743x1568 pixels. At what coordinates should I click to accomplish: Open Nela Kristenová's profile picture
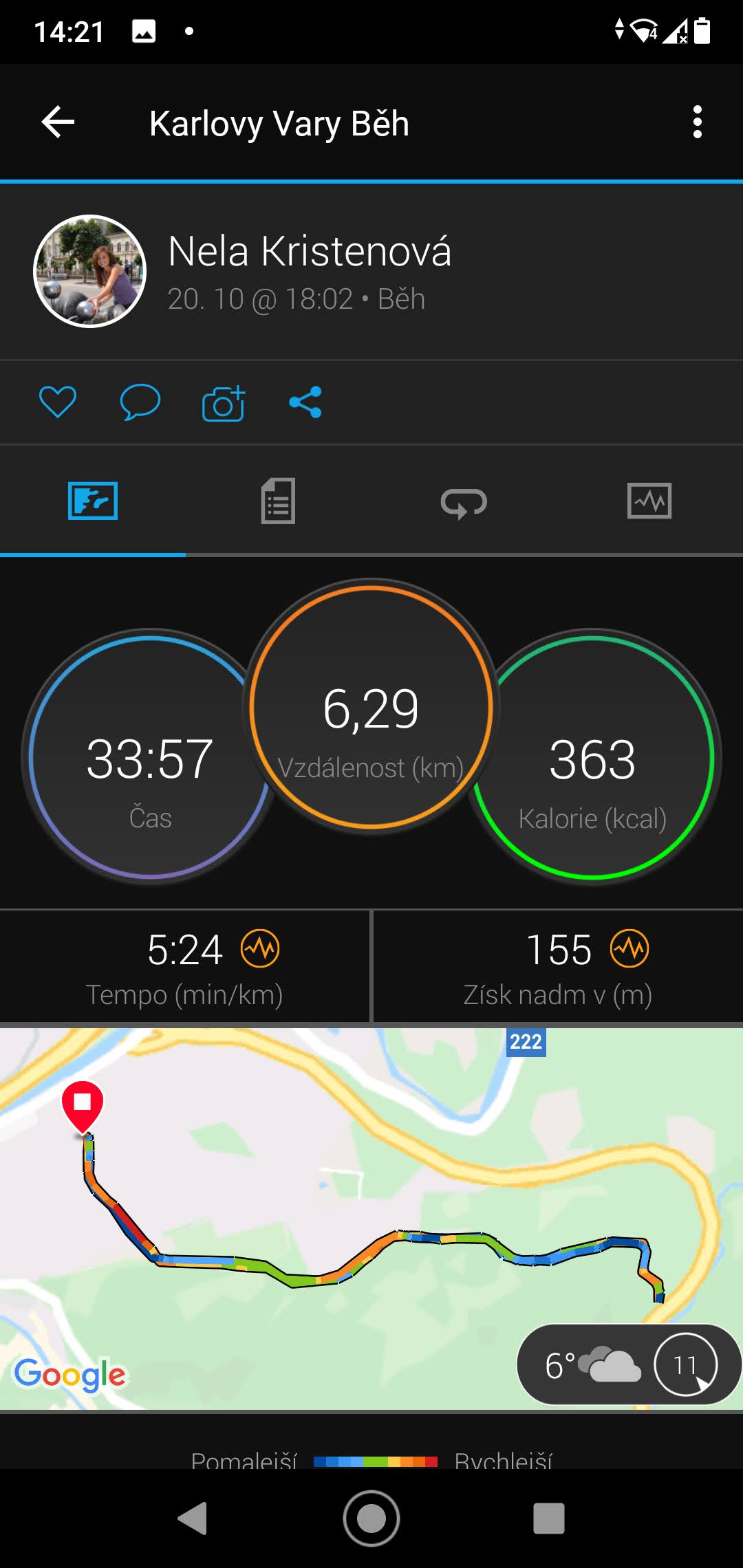click(x=90, y=271)
